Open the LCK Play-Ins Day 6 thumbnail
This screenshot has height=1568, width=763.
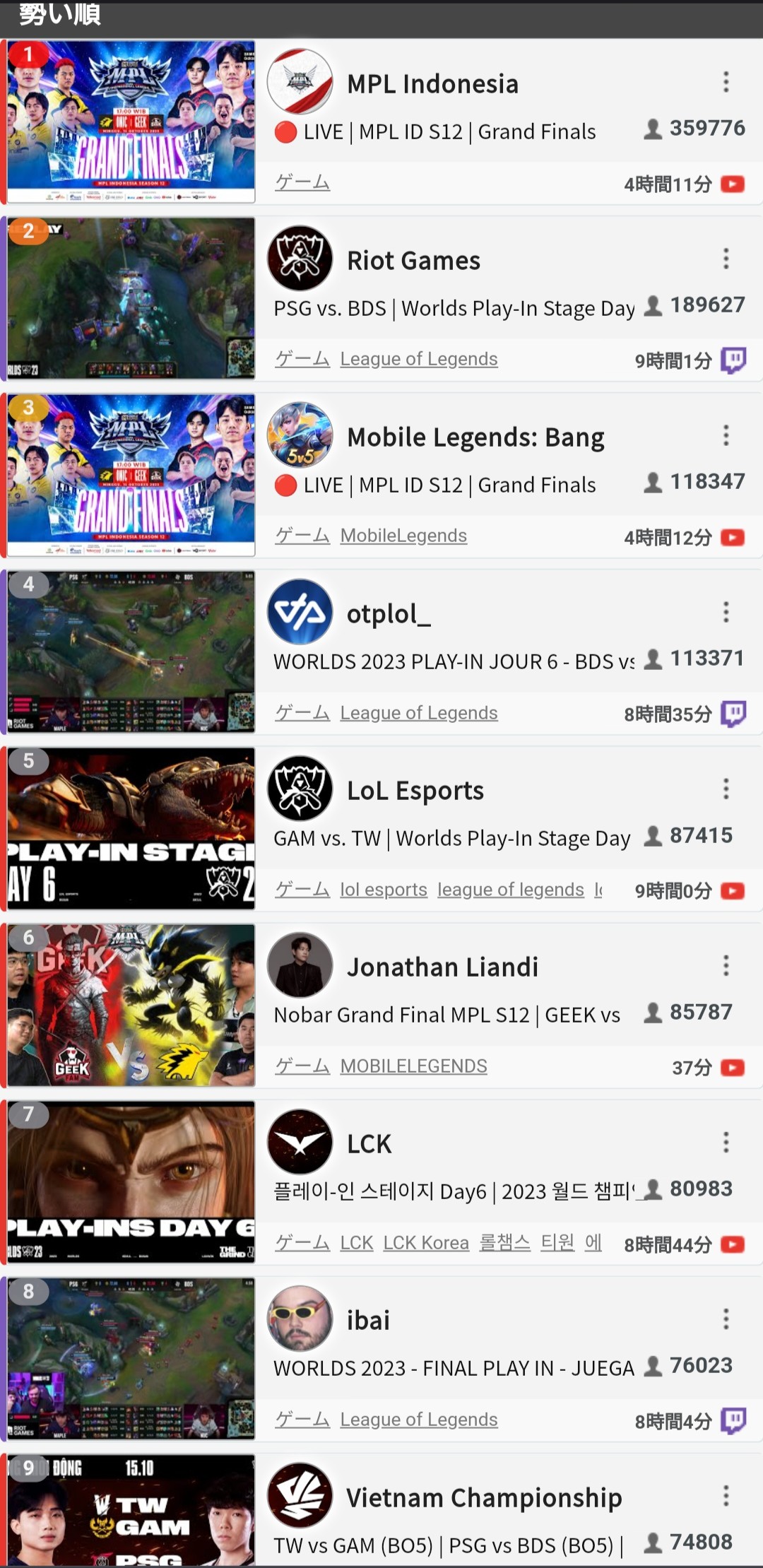point(131,1181)
